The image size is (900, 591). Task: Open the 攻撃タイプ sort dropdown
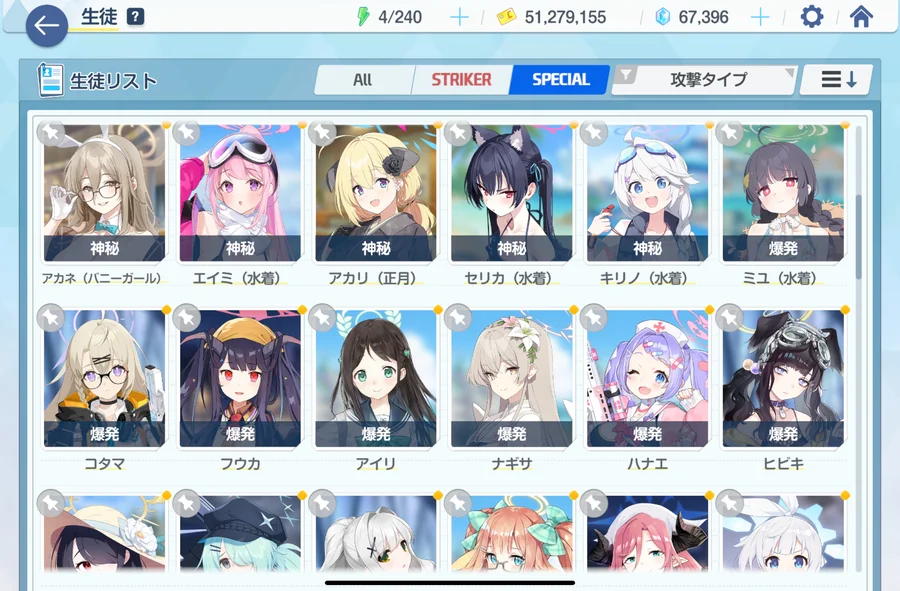tap(708, 80)
